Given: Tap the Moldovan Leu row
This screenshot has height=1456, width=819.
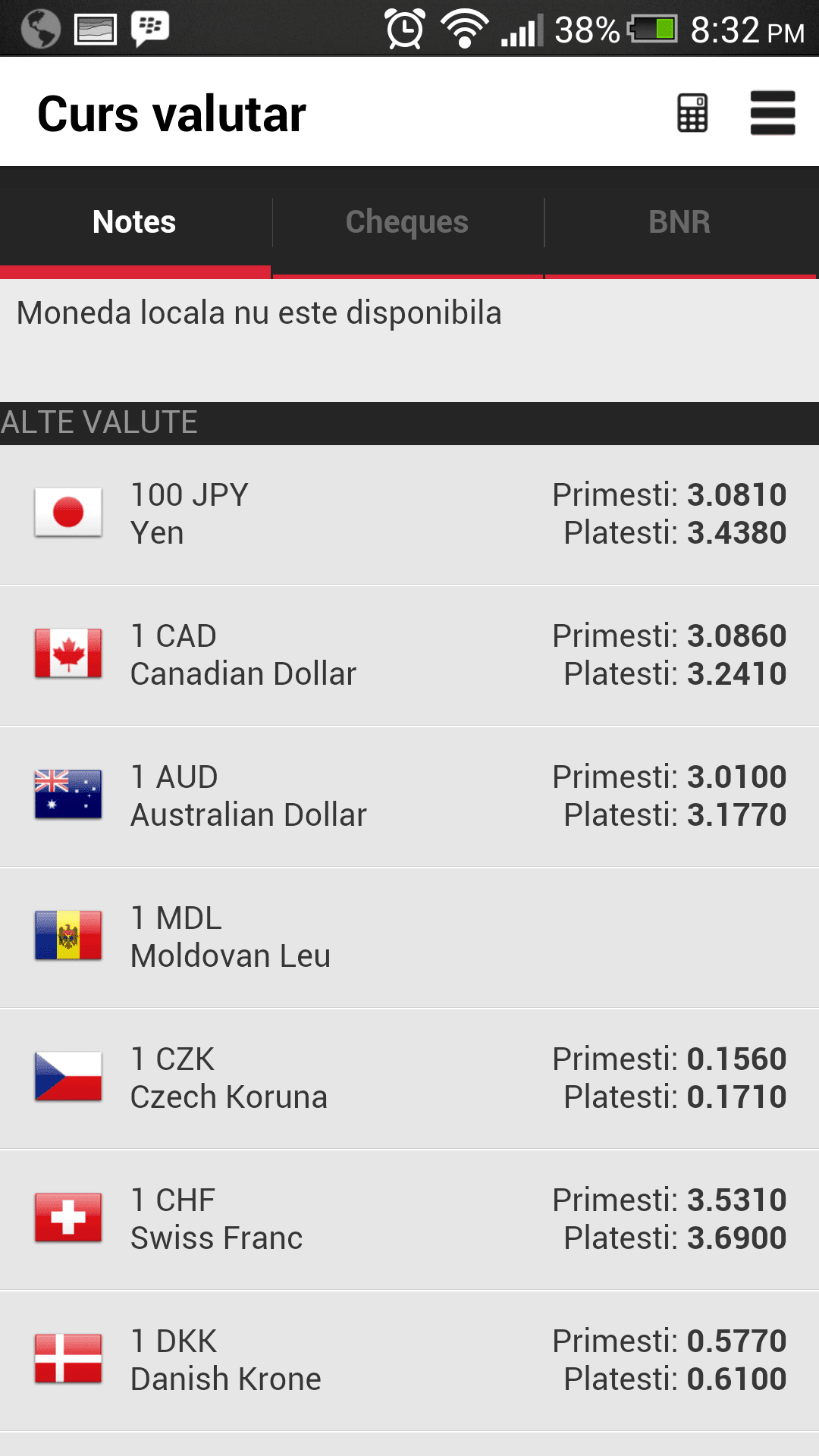Looking at the screenshot, I should tap(409, 938).
